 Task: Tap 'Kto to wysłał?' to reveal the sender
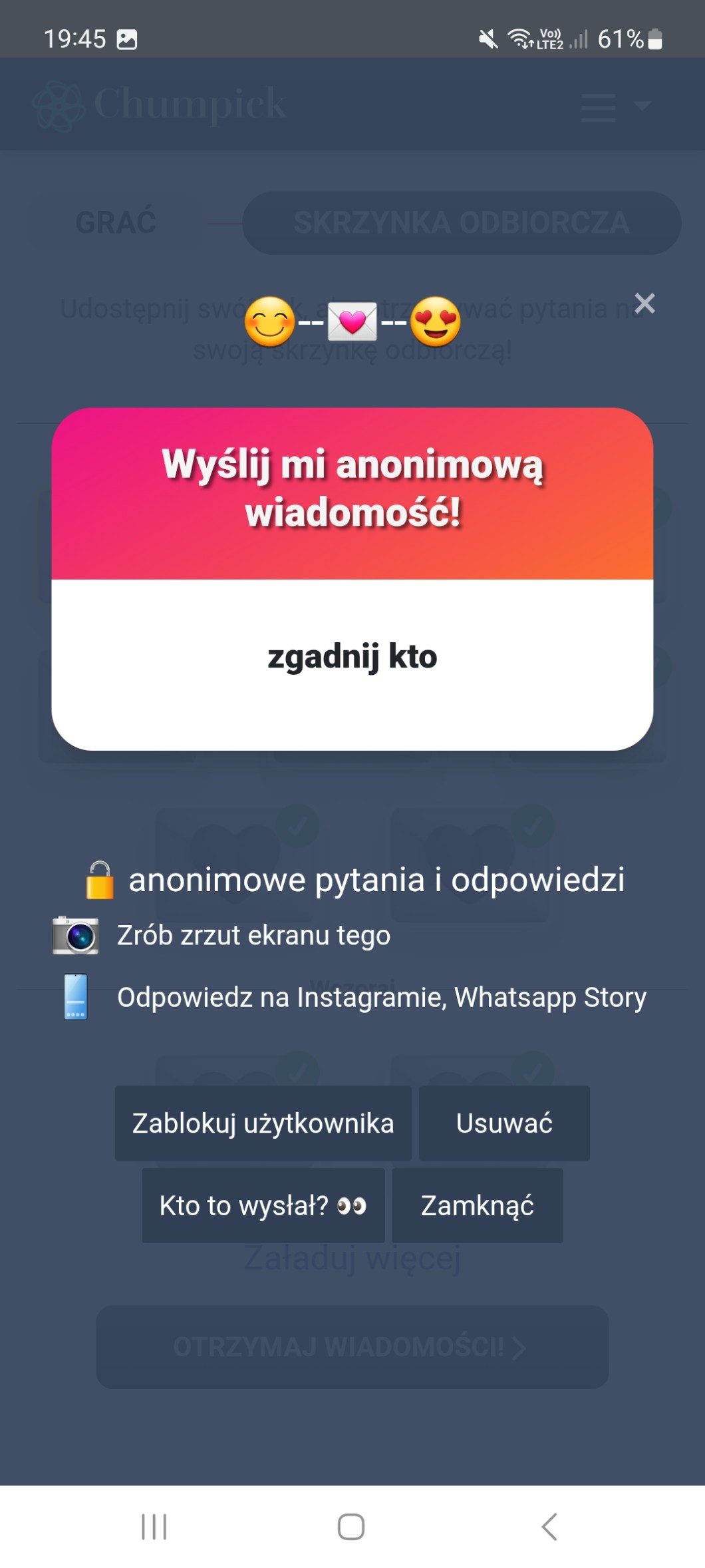click(x=263, y=1205)
